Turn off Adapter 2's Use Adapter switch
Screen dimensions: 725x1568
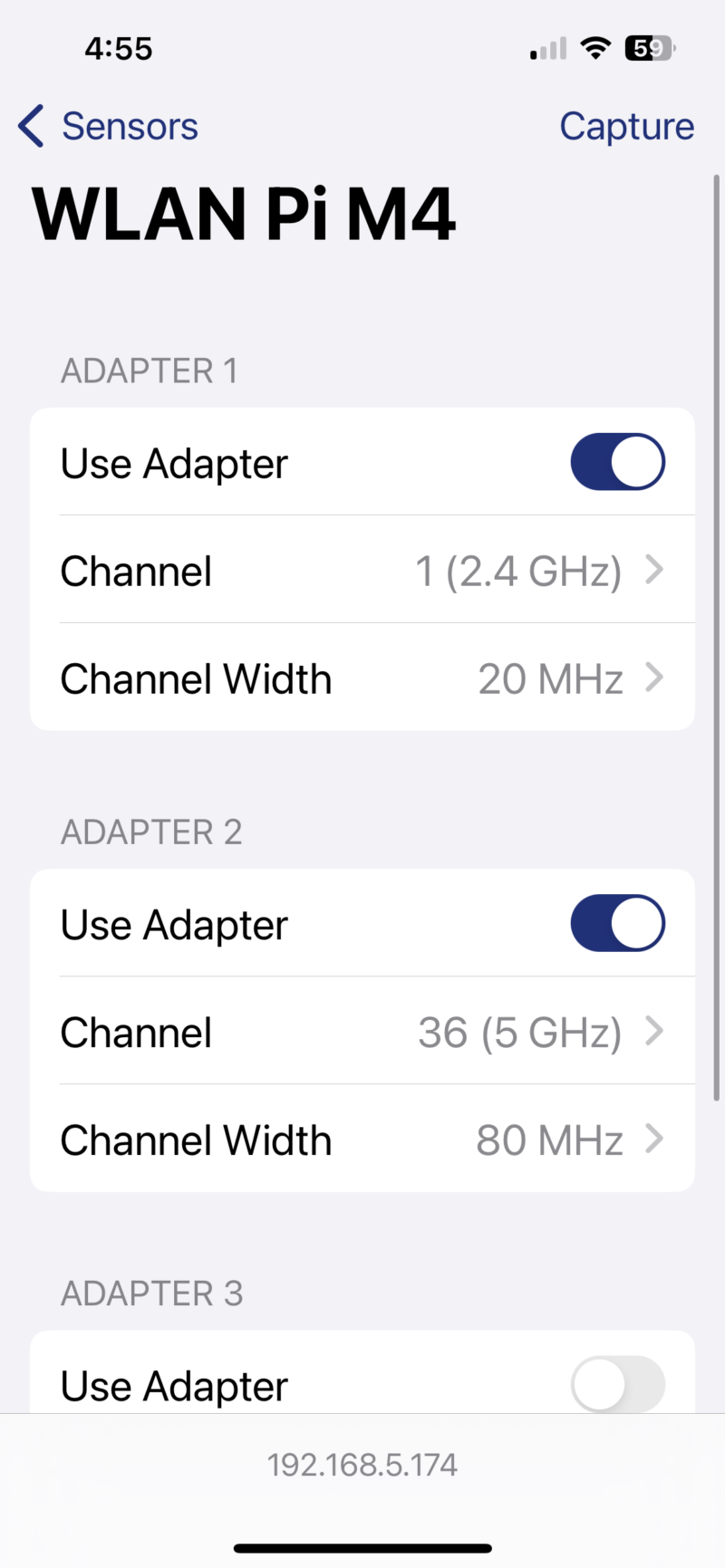618,922
